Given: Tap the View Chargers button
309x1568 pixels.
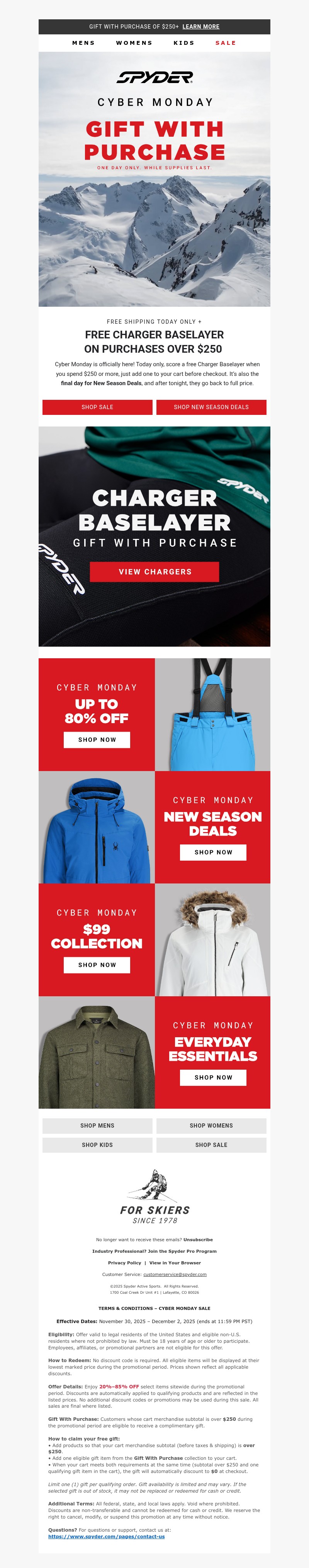Looking at the screenshot, I should pos(154,572).
